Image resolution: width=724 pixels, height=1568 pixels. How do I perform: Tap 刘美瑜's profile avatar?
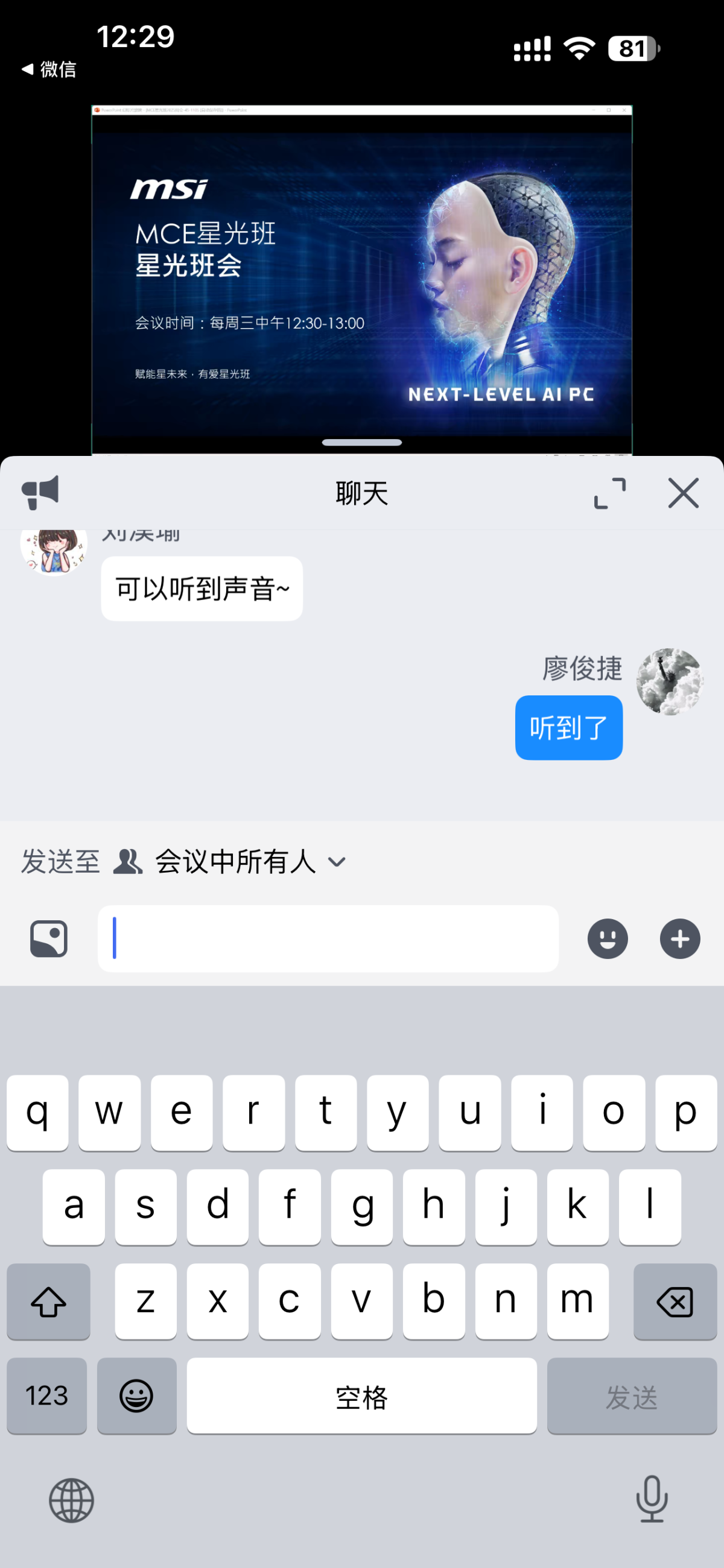point(54,552)
